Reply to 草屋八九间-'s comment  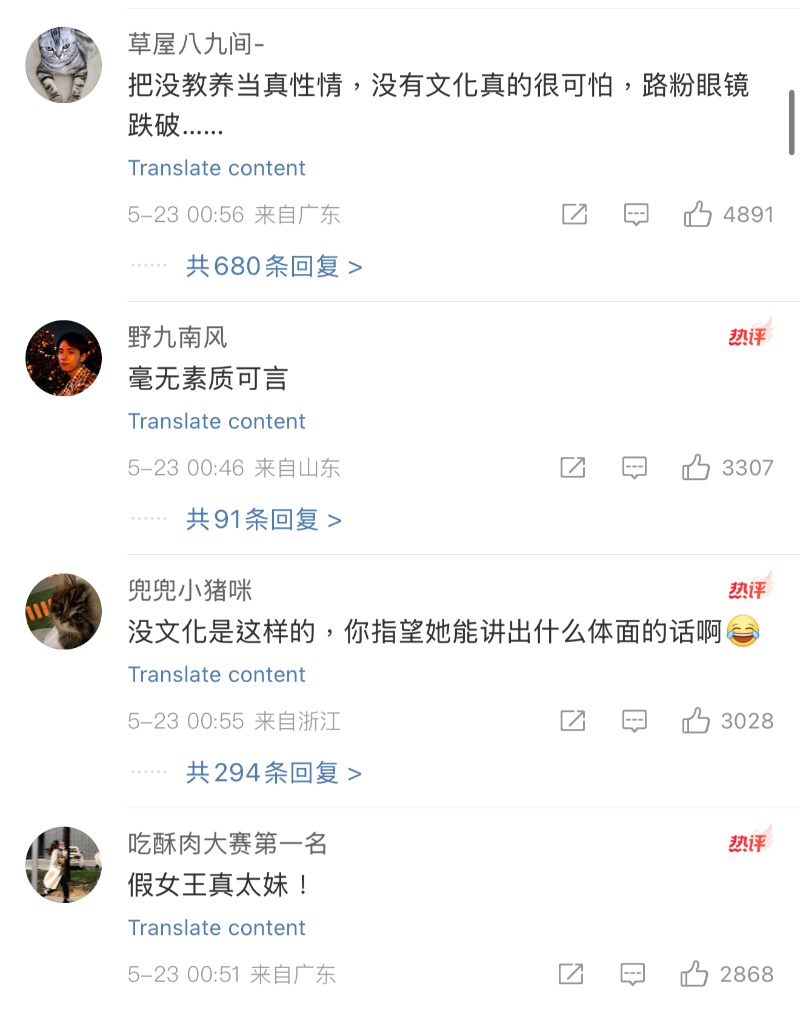(636, 214)
